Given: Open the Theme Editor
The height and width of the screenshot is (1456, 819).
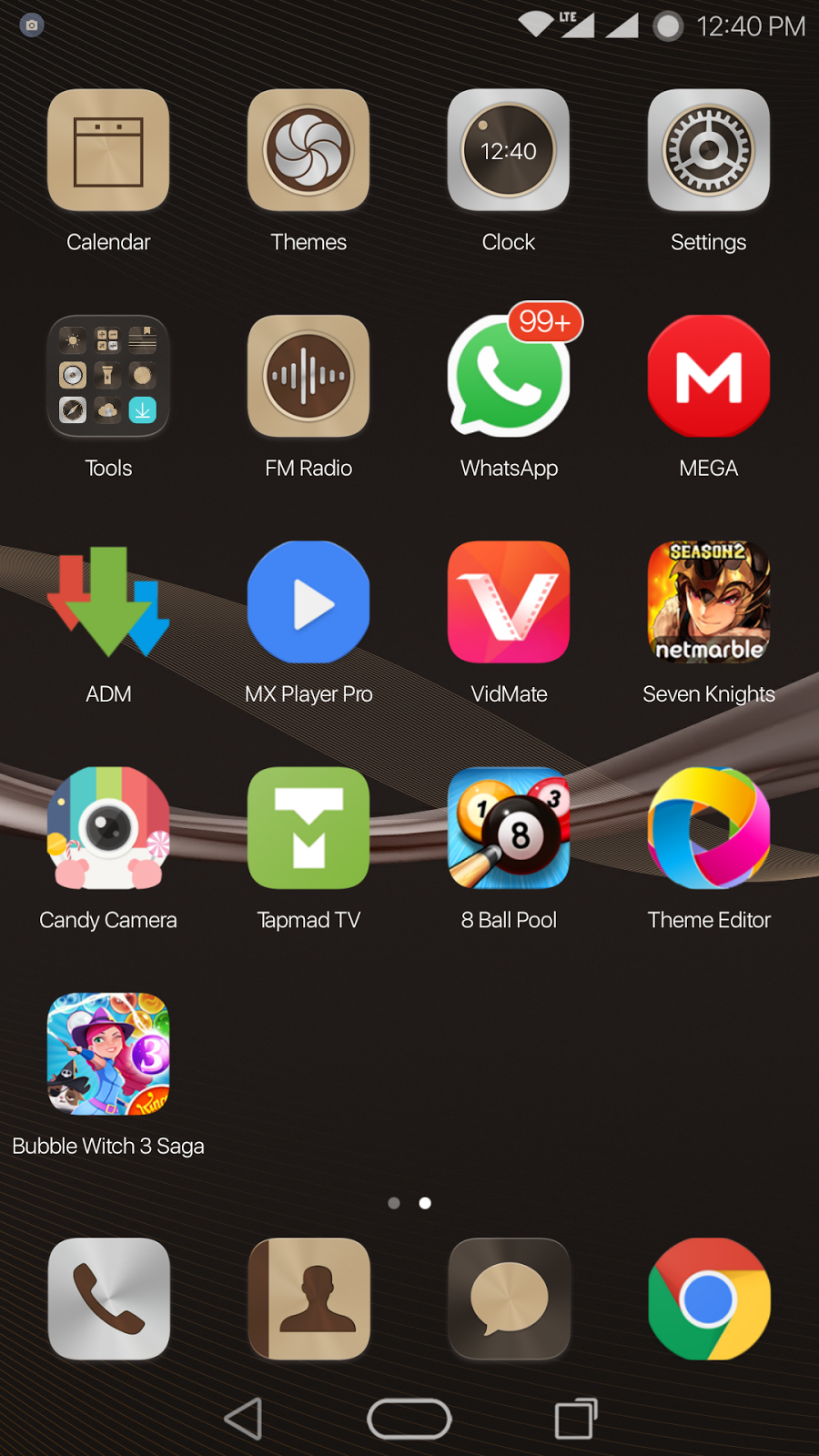Looking at the screenshot, I should 709,828.
